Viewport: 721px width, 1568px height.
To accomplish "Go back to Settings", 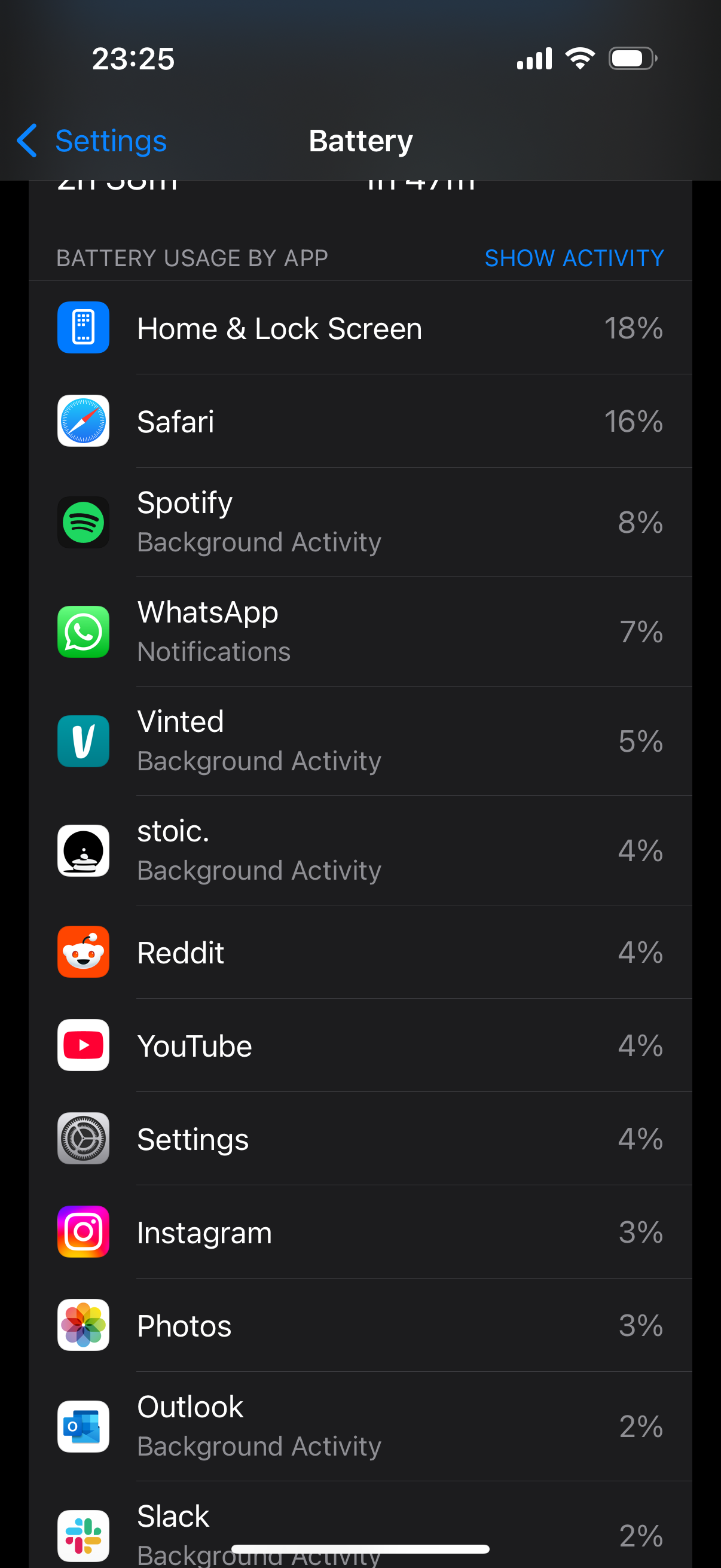I will tap(93, 141).
